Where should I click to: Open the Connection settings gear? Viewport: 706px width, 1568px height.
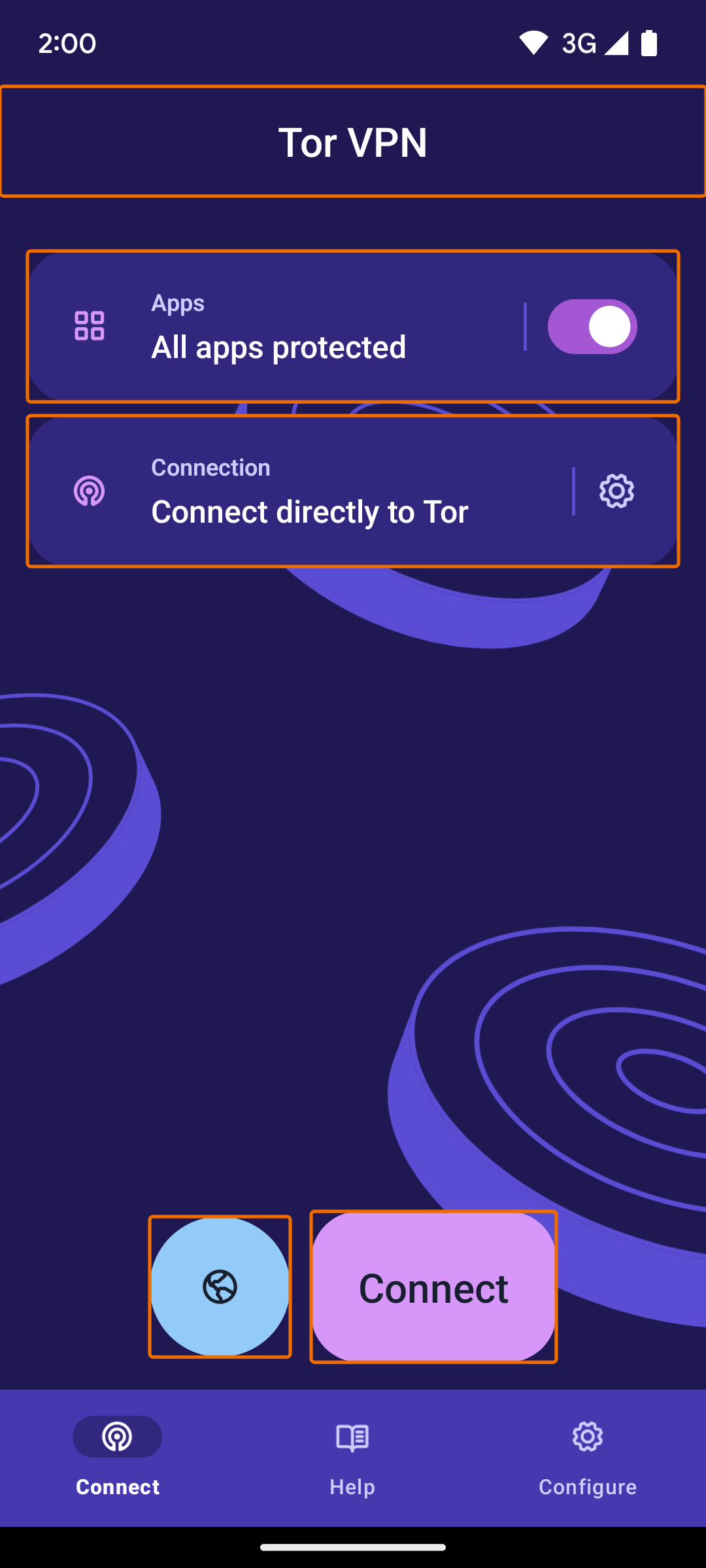pyautogui.click(x=616, y=491)
